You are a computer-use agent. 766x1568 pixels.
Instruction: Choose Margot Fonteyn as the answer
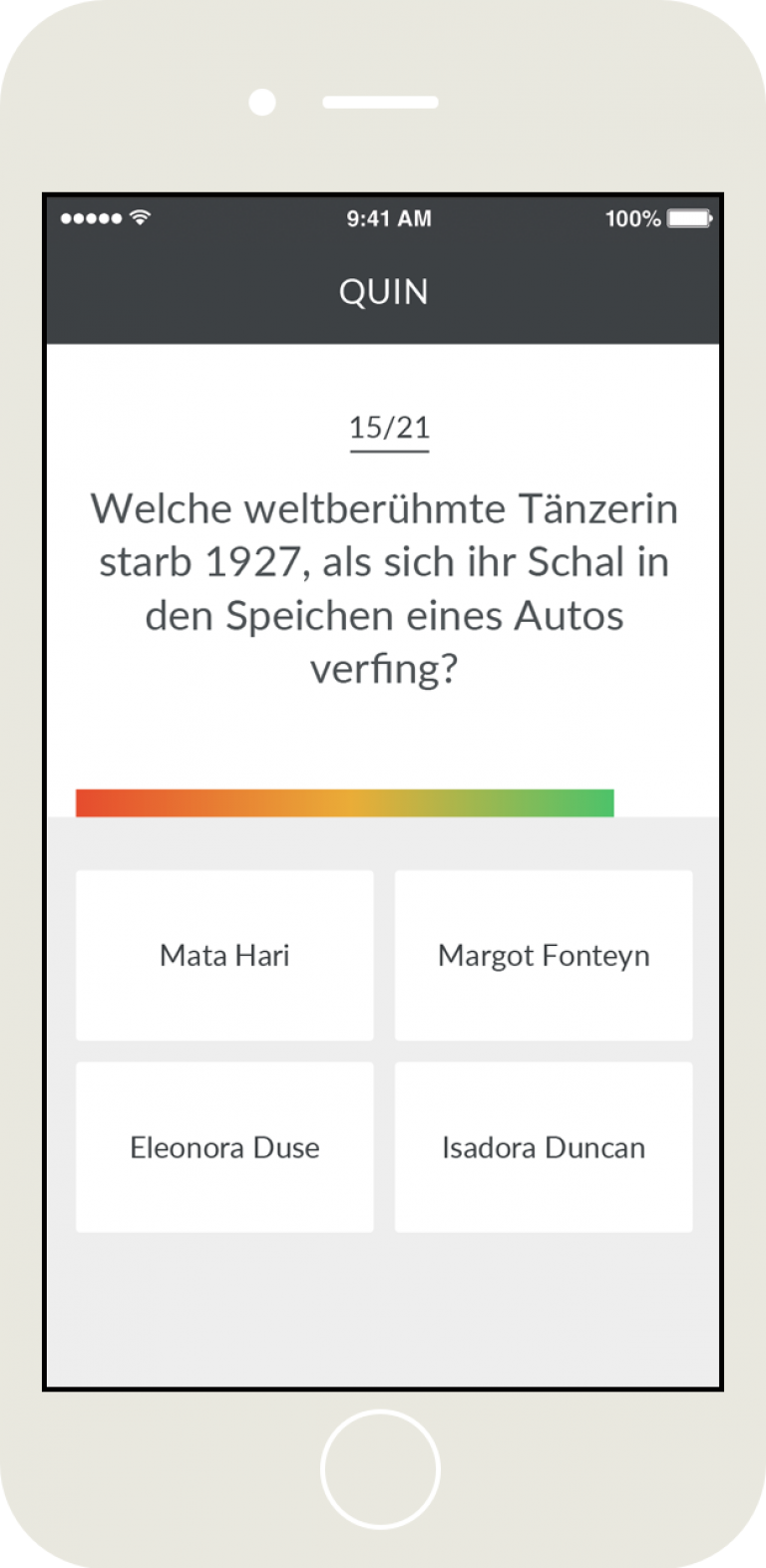(x=544, y=955)
